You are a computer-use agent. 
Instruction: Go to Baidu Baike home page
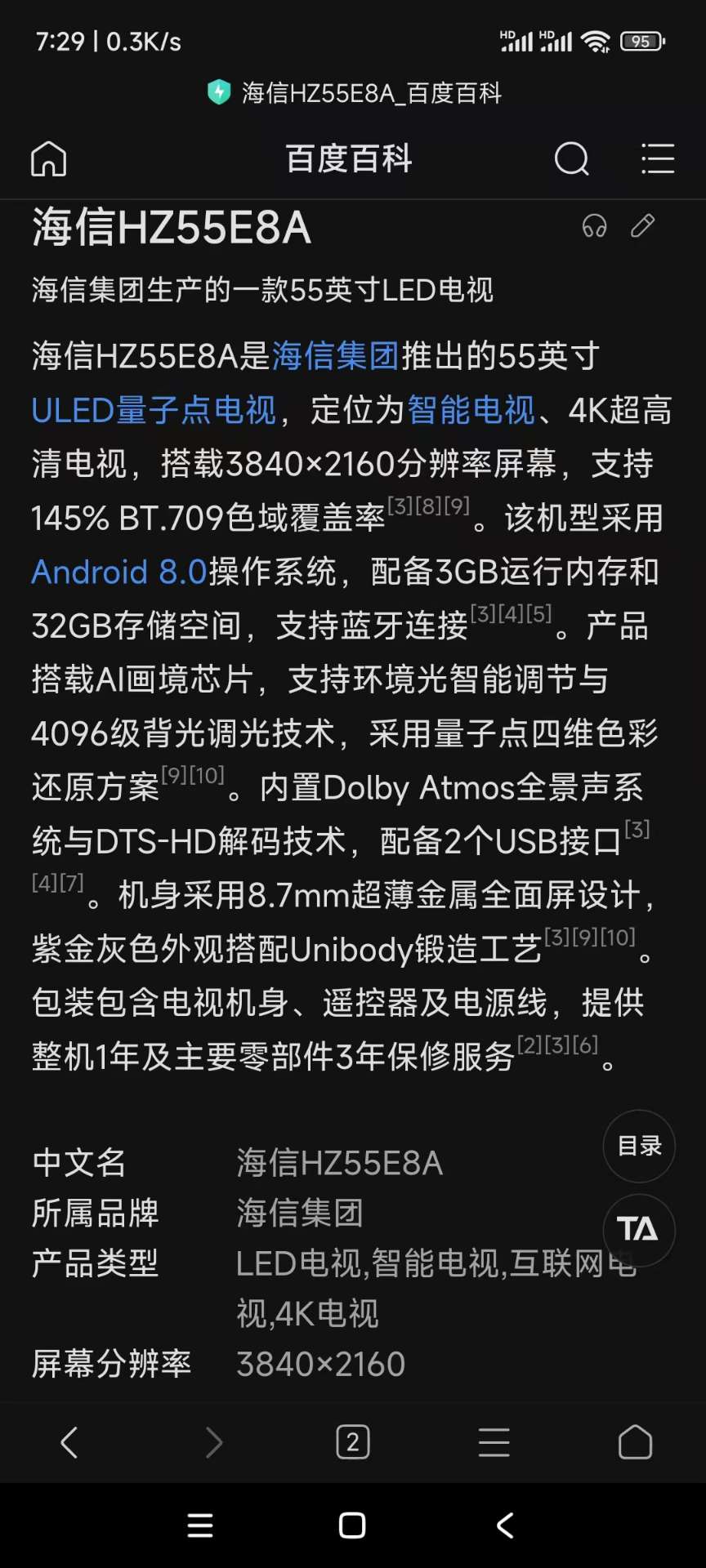coord(49,158)
